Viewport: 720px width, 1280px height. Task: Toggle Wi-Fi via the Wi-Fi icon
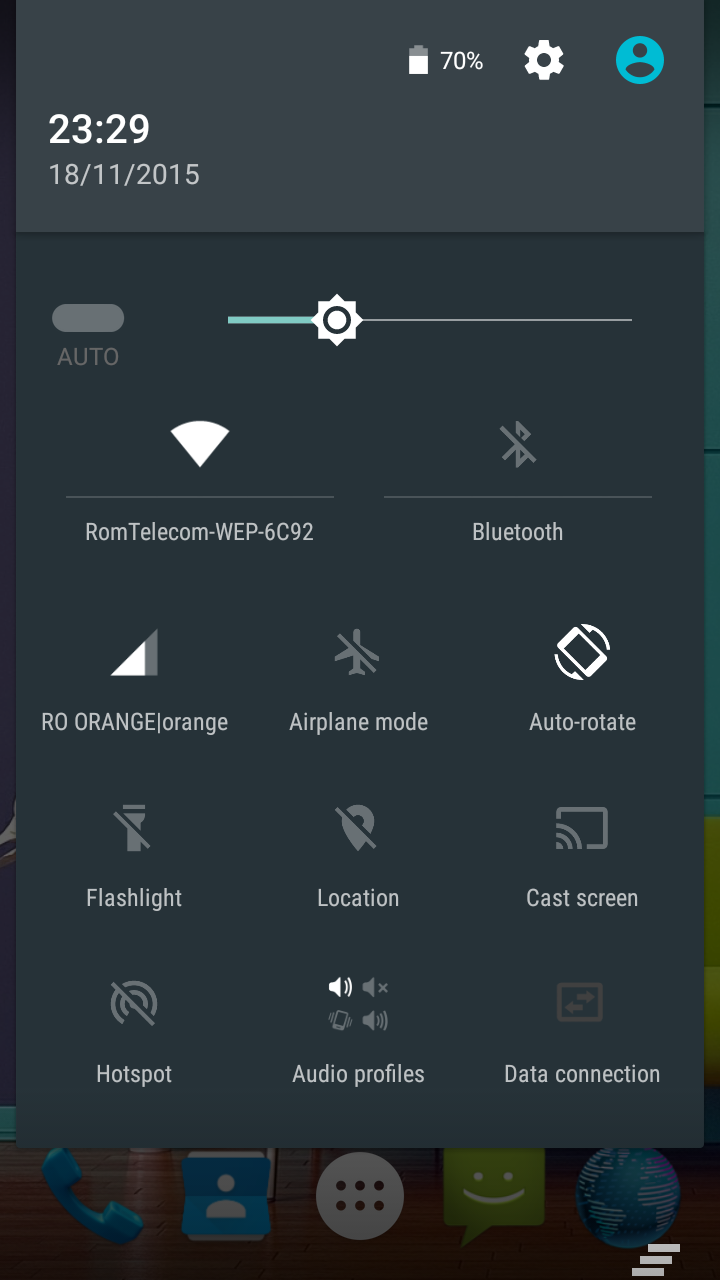point(200,443)
